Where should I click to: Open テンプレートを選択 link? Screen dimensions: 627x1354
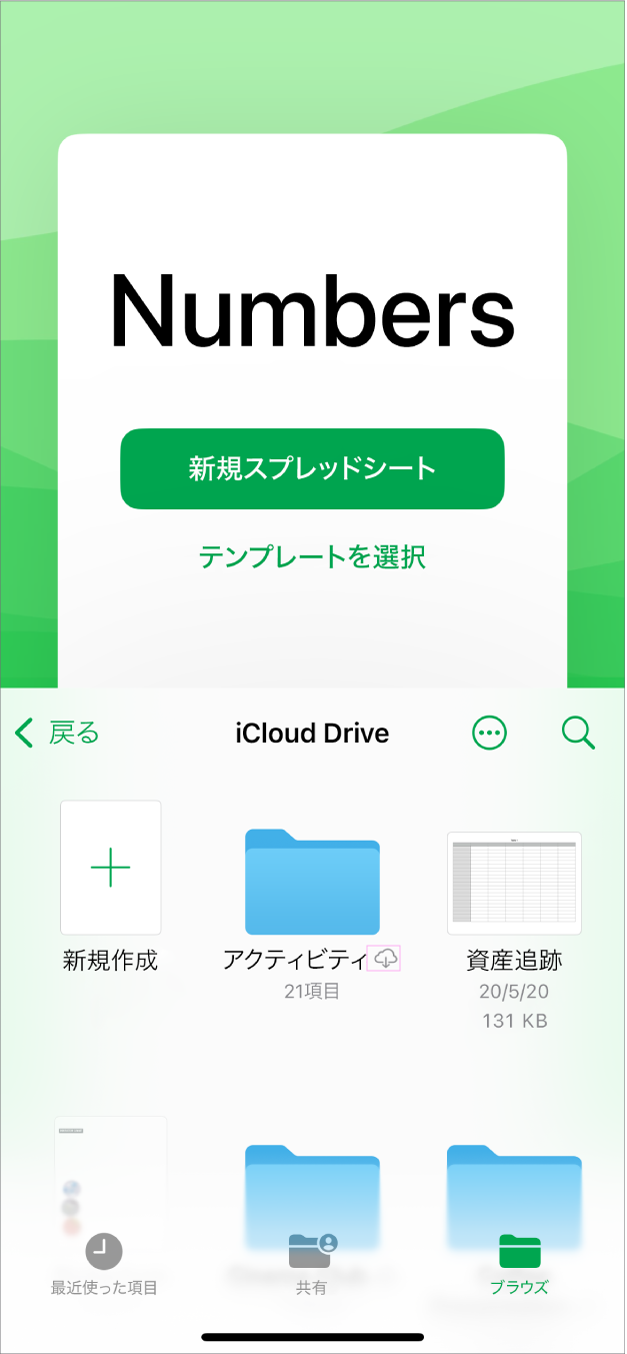click(312, 556)
